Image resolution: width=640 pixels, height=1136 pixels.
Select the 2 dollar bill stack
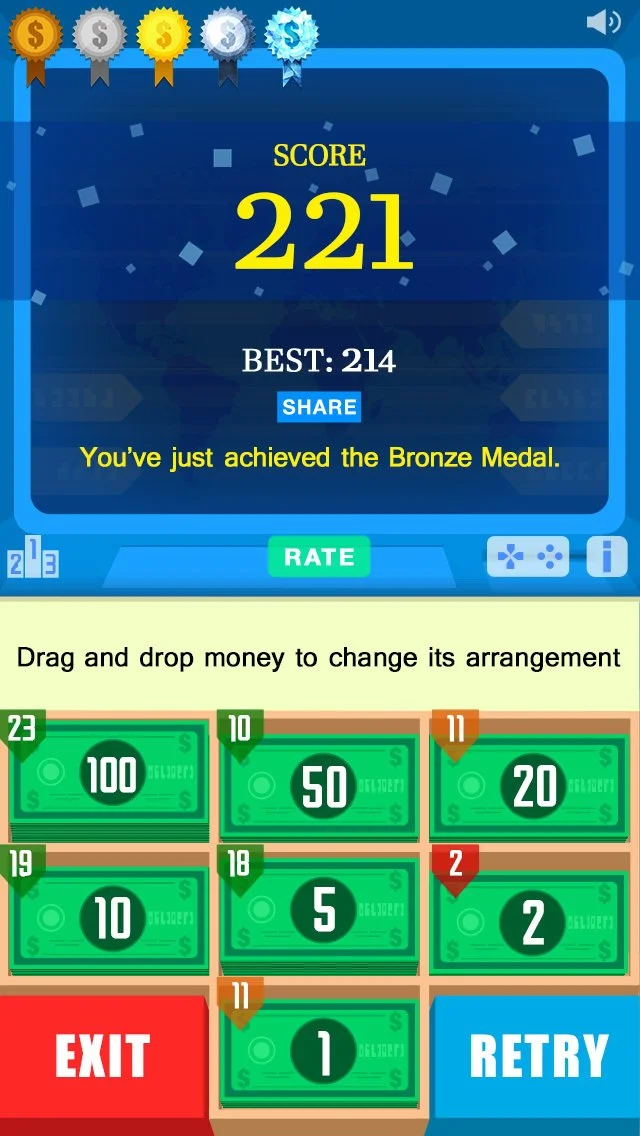pos(531,922)
